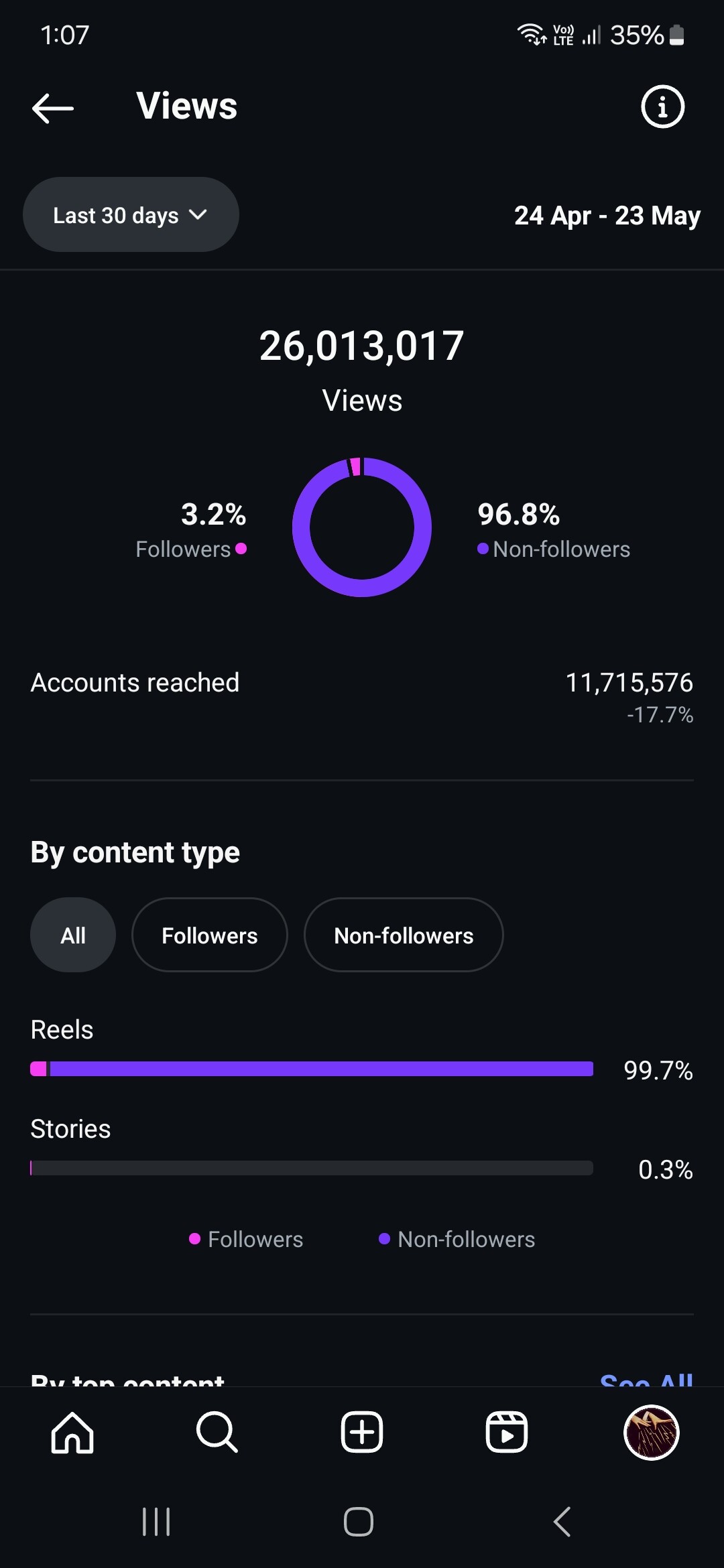724x1568 pixels.
Task: Switch to the Reels tab
Action: 507,1433
